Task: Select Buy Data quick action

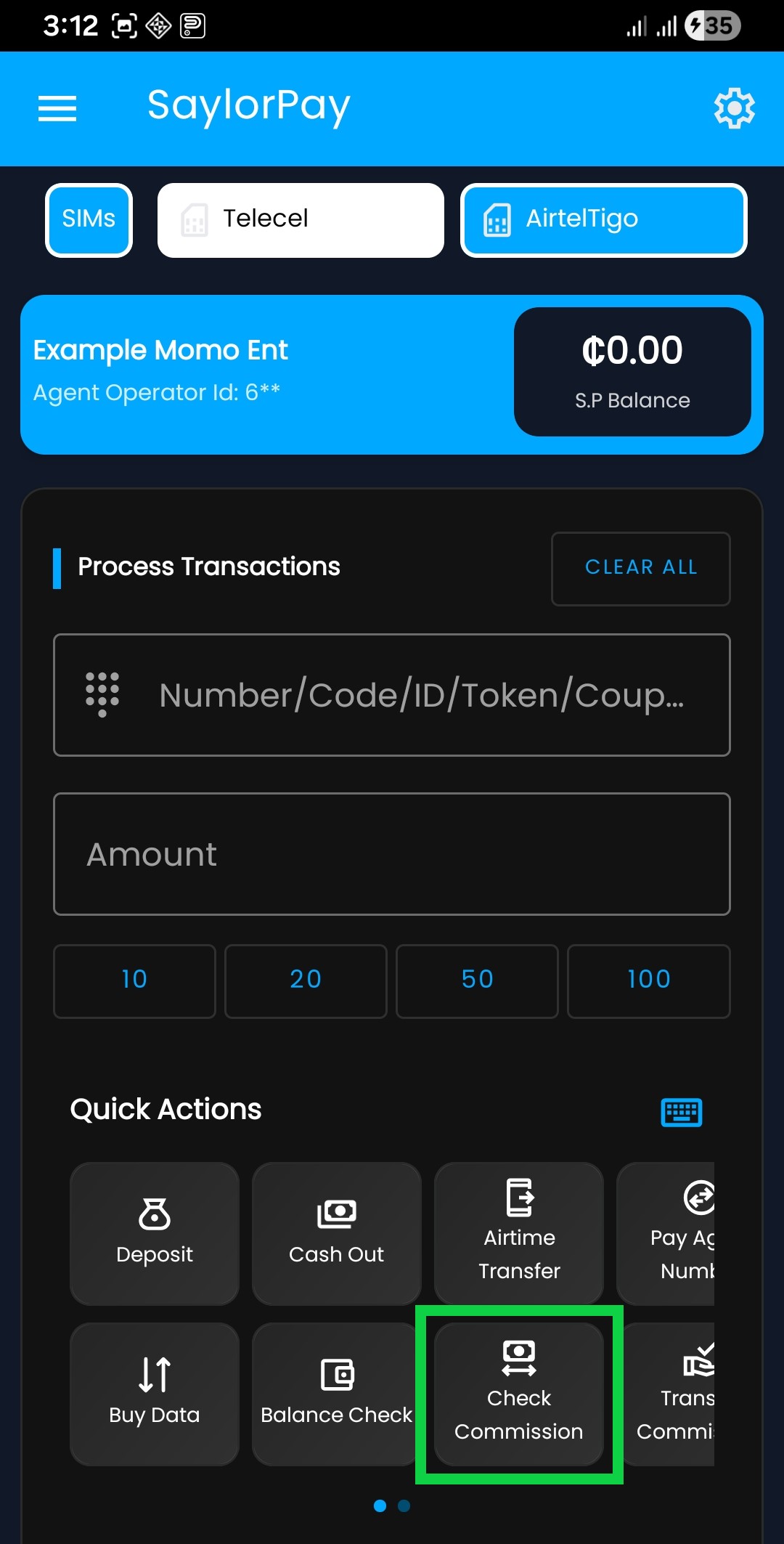Action: point(155,1394)
